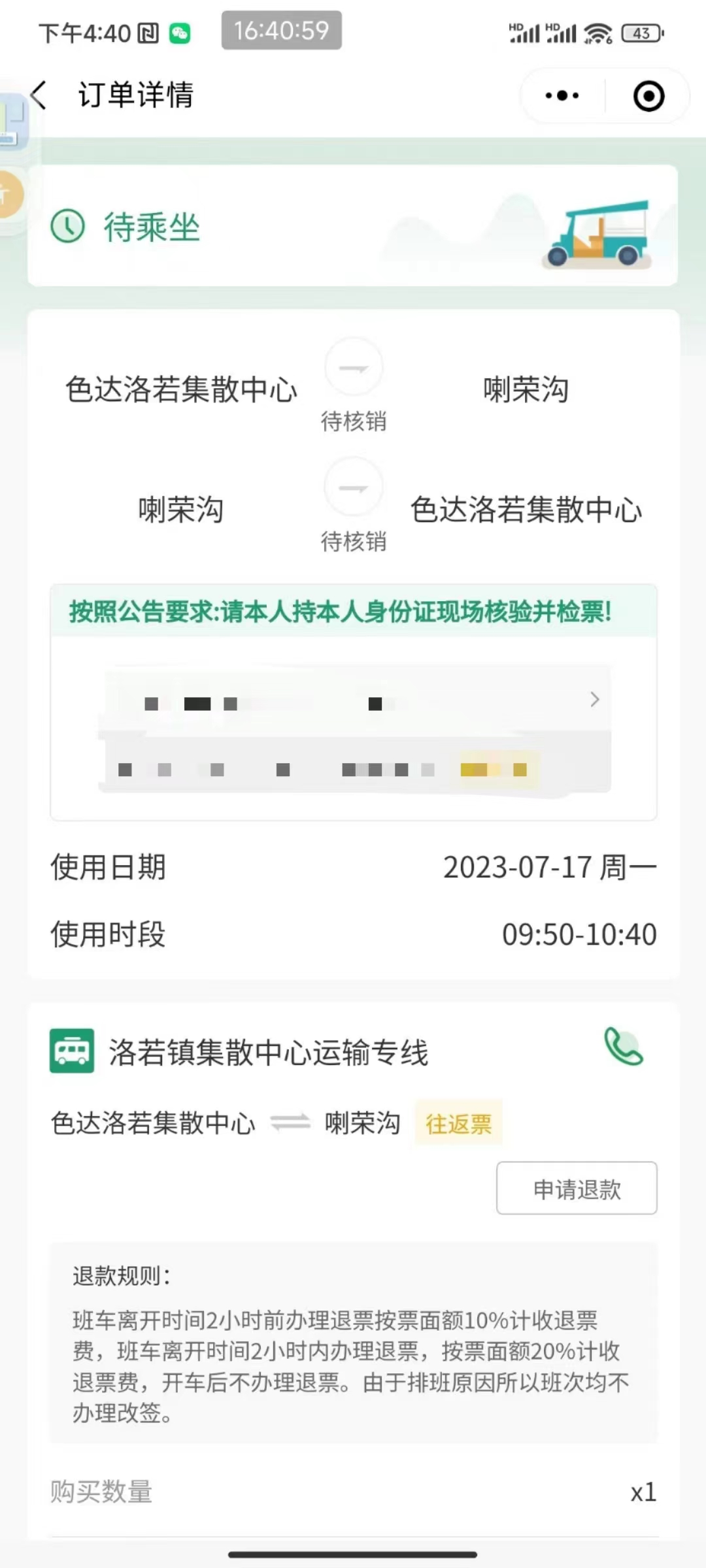Viewport: 706px width, 1568px height.
Task: Tap the clock icon beside 待乘坐 status
Action: pyautogui.click(x=69, y=227)
